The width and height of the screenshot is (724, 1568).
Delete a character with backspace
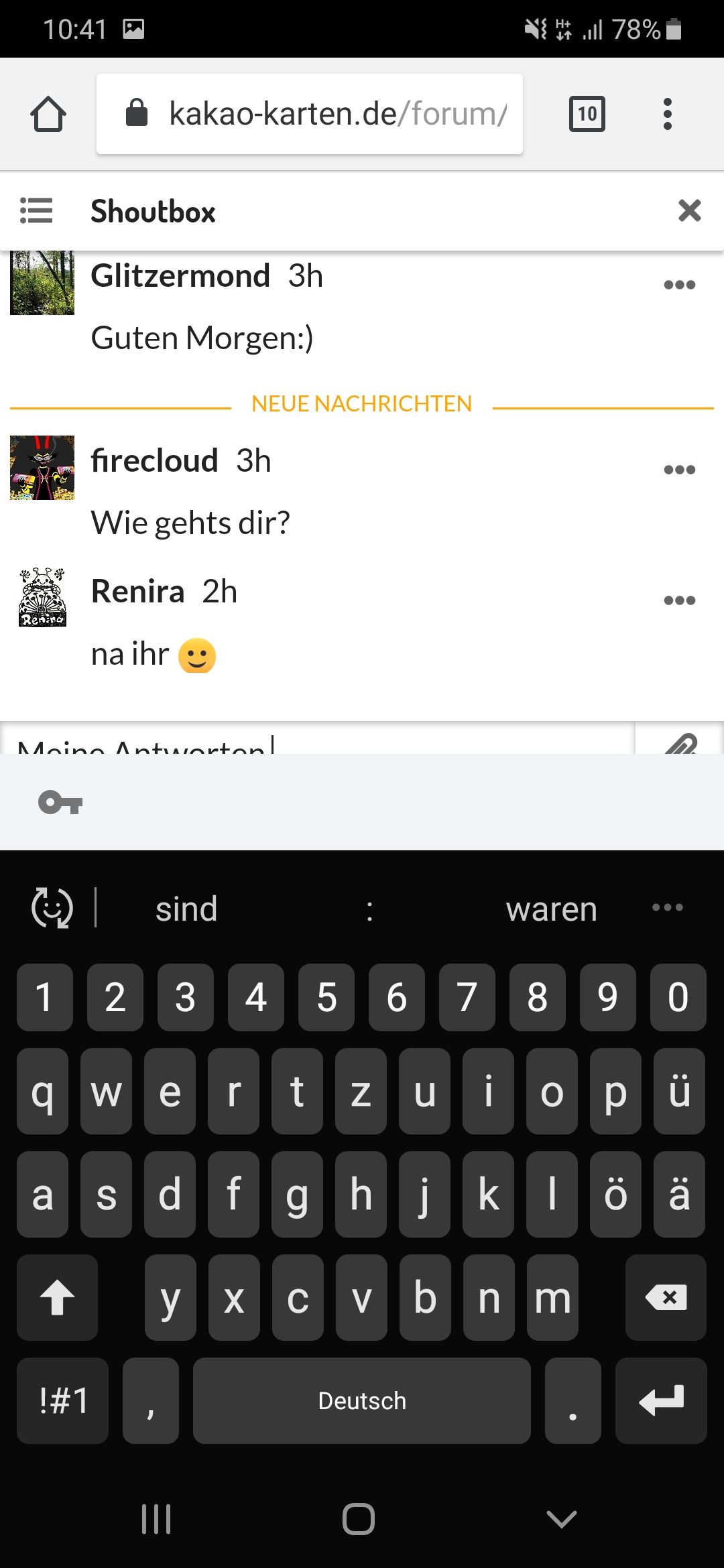[x=665, y=1297]
